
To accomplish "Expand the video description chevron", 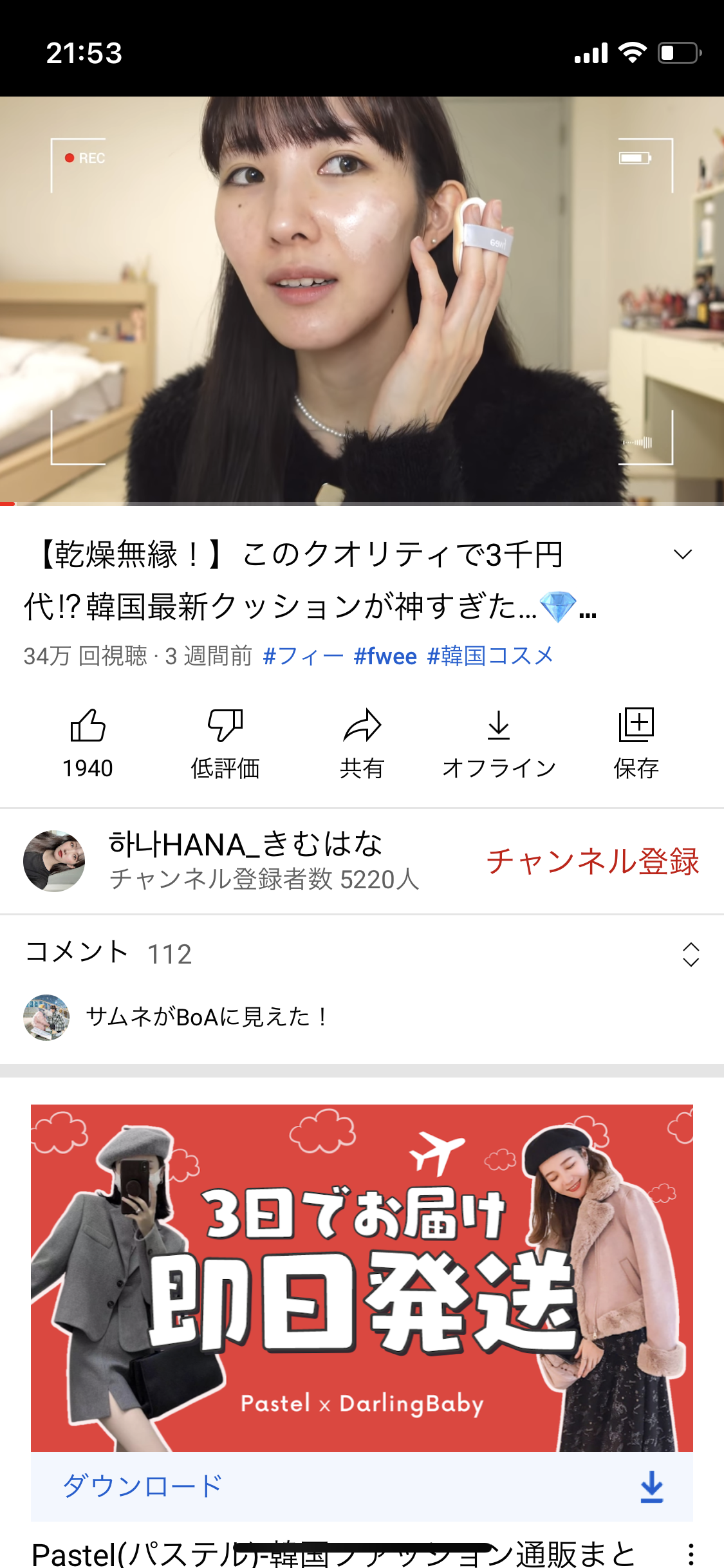I will (x=682, y=554).
